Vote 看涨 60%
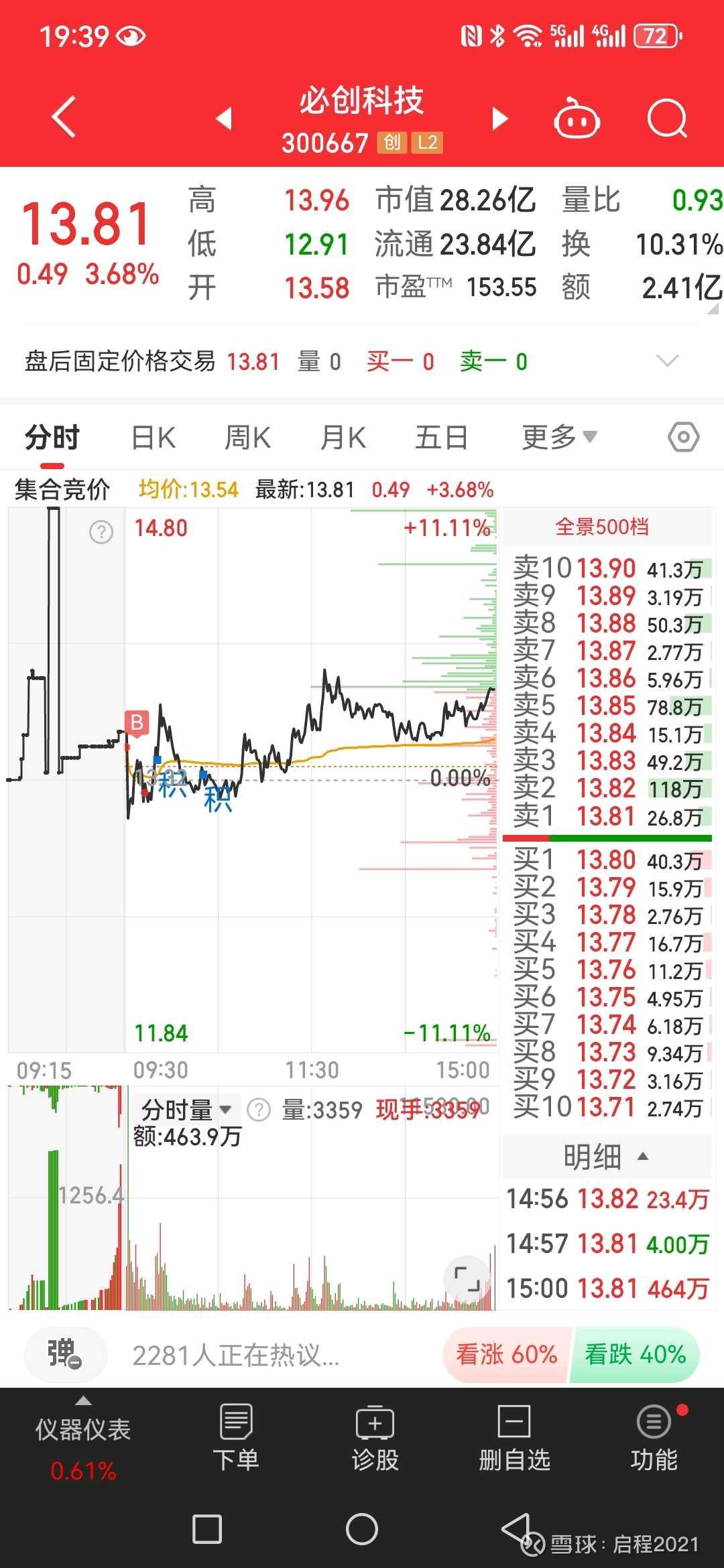724x1568 pixels. [x=507, y=1355]
